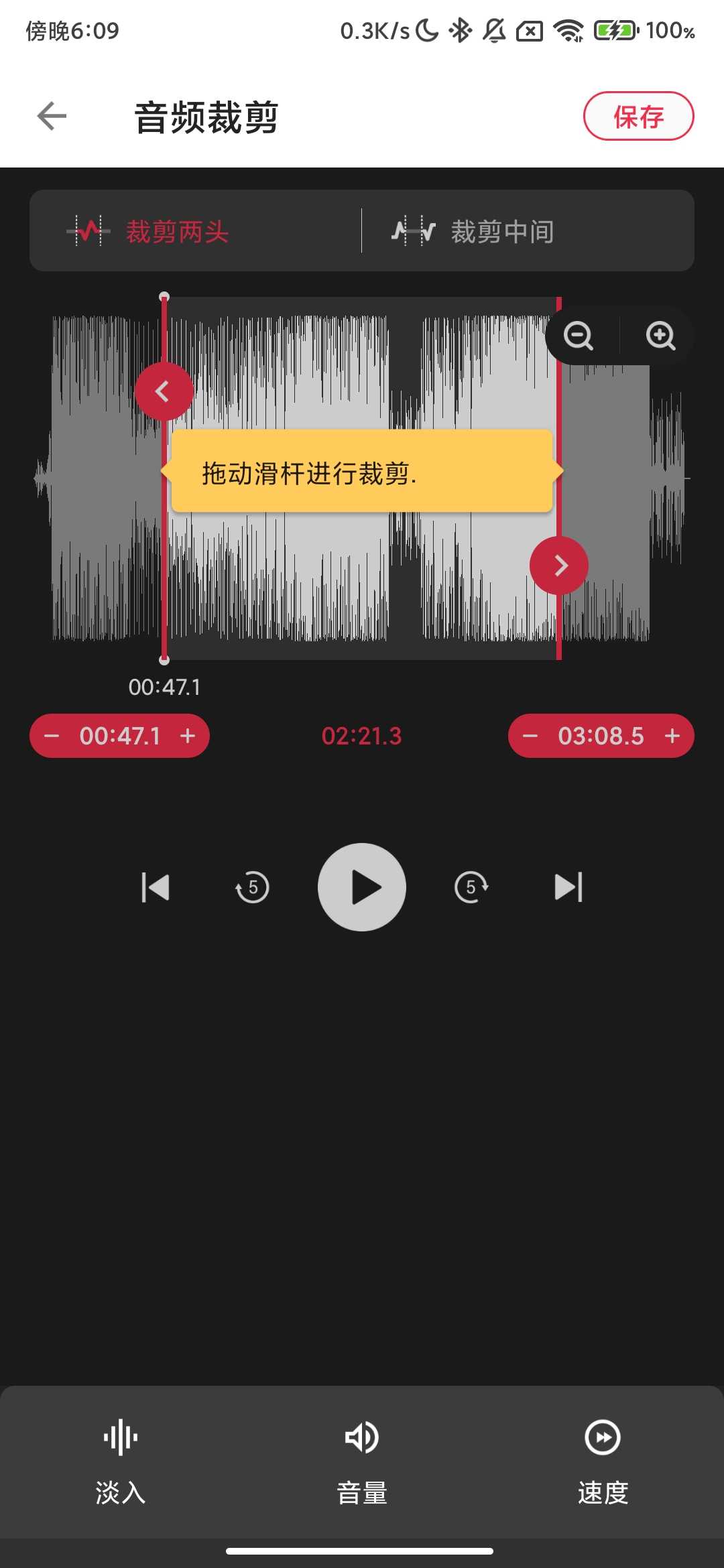724x1568 pixels.
Task: Open the 音量 volume option
Action: [362, 1461]
